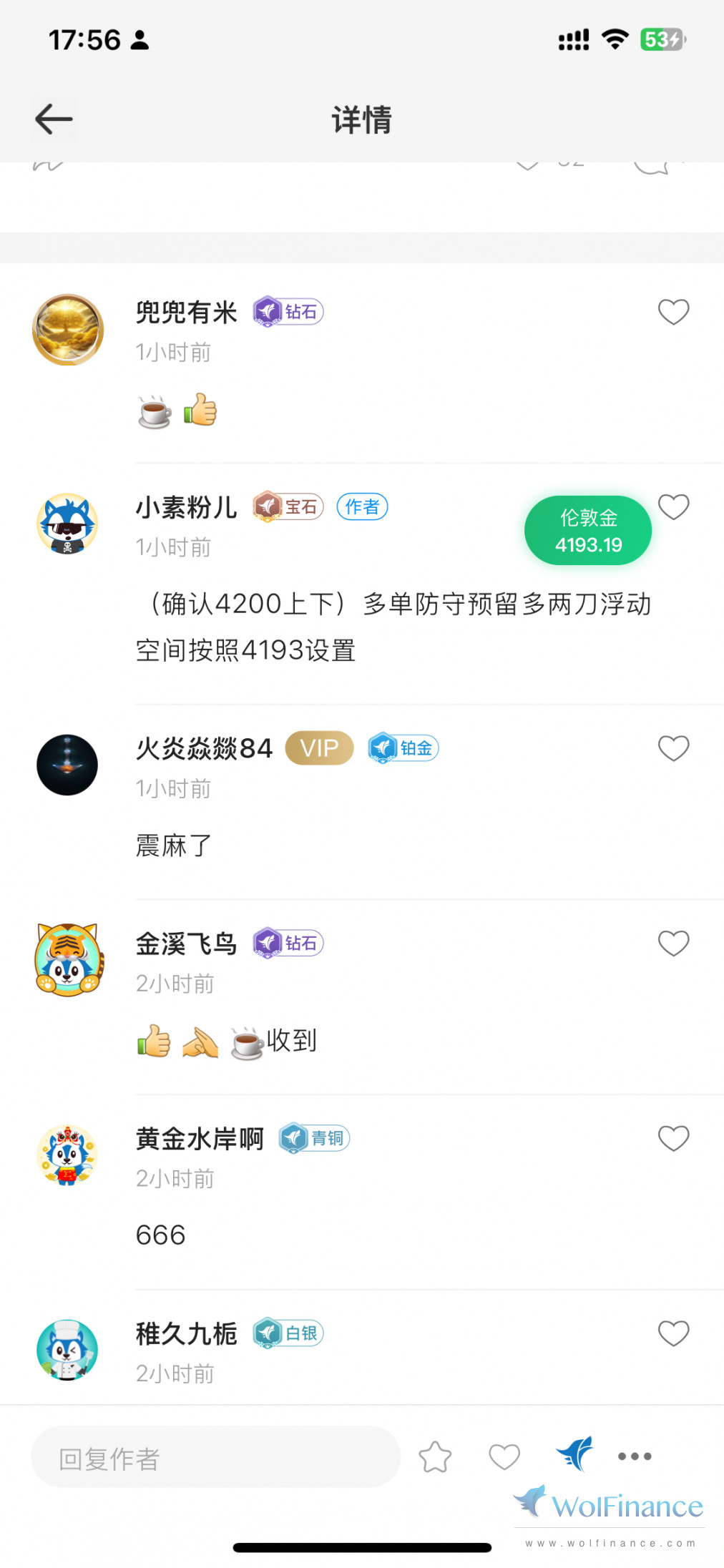
Task: Like the comment by 兜兜有米
Action: click(x=673, y=312)
